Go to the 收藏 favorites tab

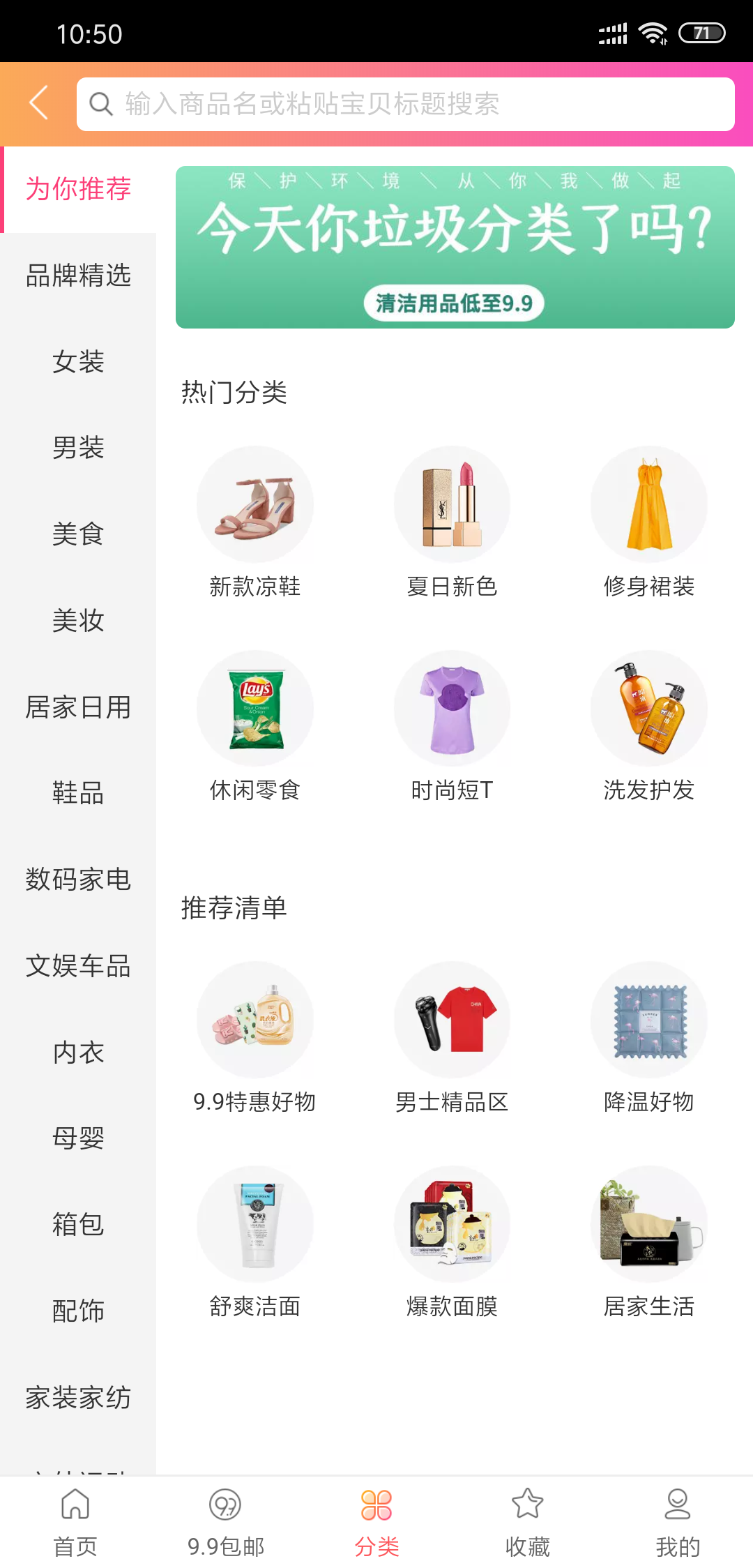[527, 1522]
